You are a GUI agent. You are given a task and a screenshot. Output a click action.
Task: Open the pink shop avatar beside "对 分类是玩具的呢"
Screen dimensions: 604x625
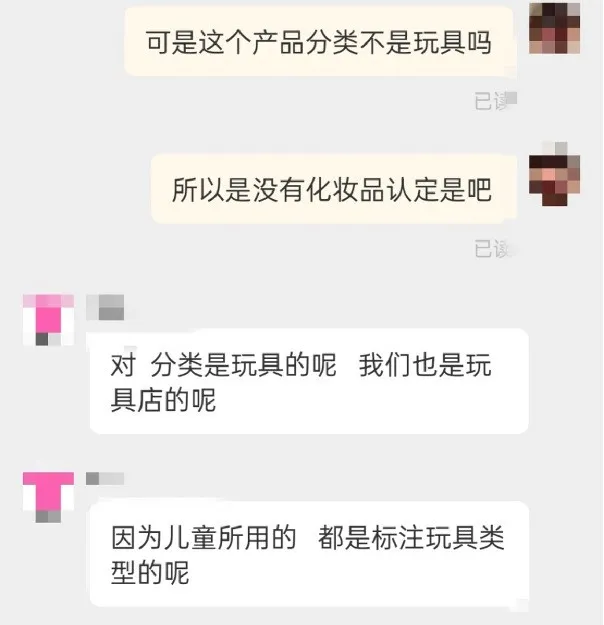[48, 320]
